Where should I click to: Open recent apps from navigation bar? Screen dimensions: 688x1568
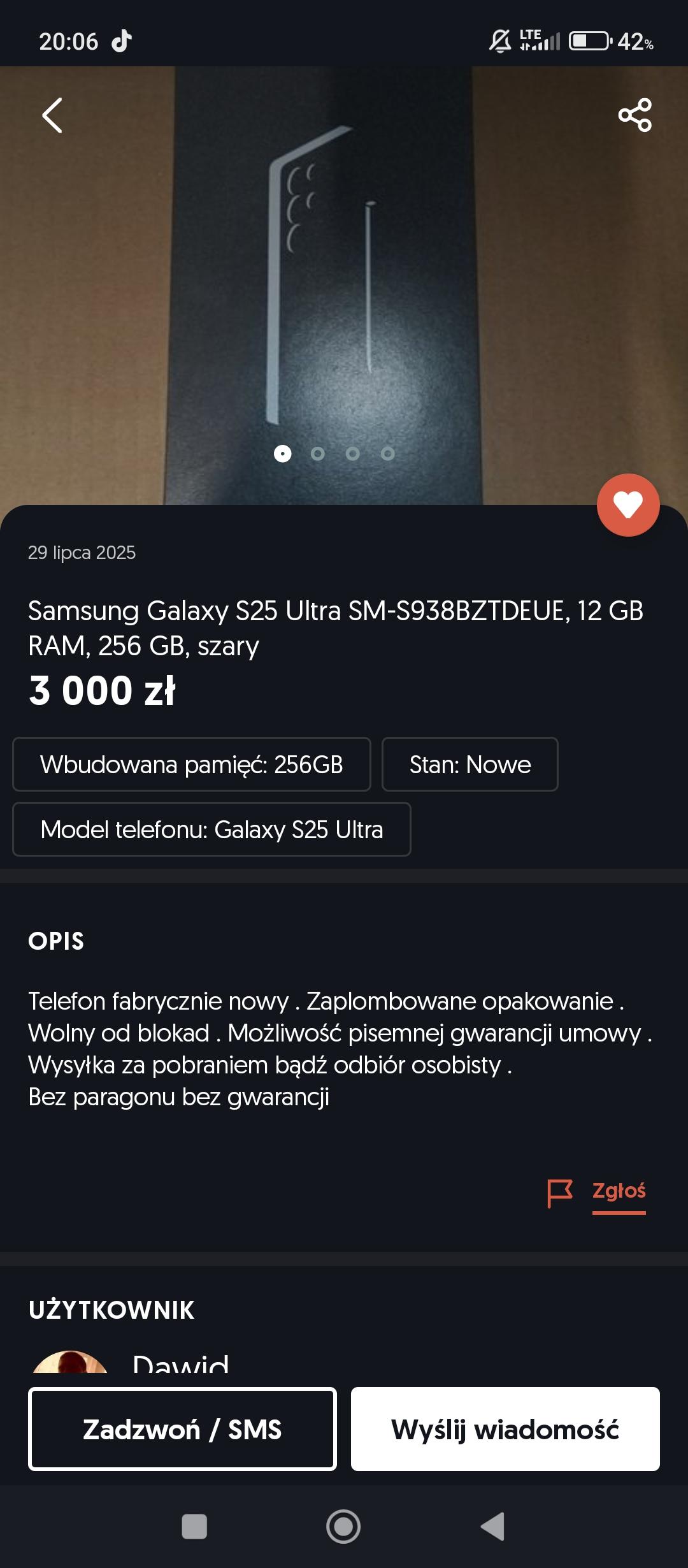point(194,1527)
